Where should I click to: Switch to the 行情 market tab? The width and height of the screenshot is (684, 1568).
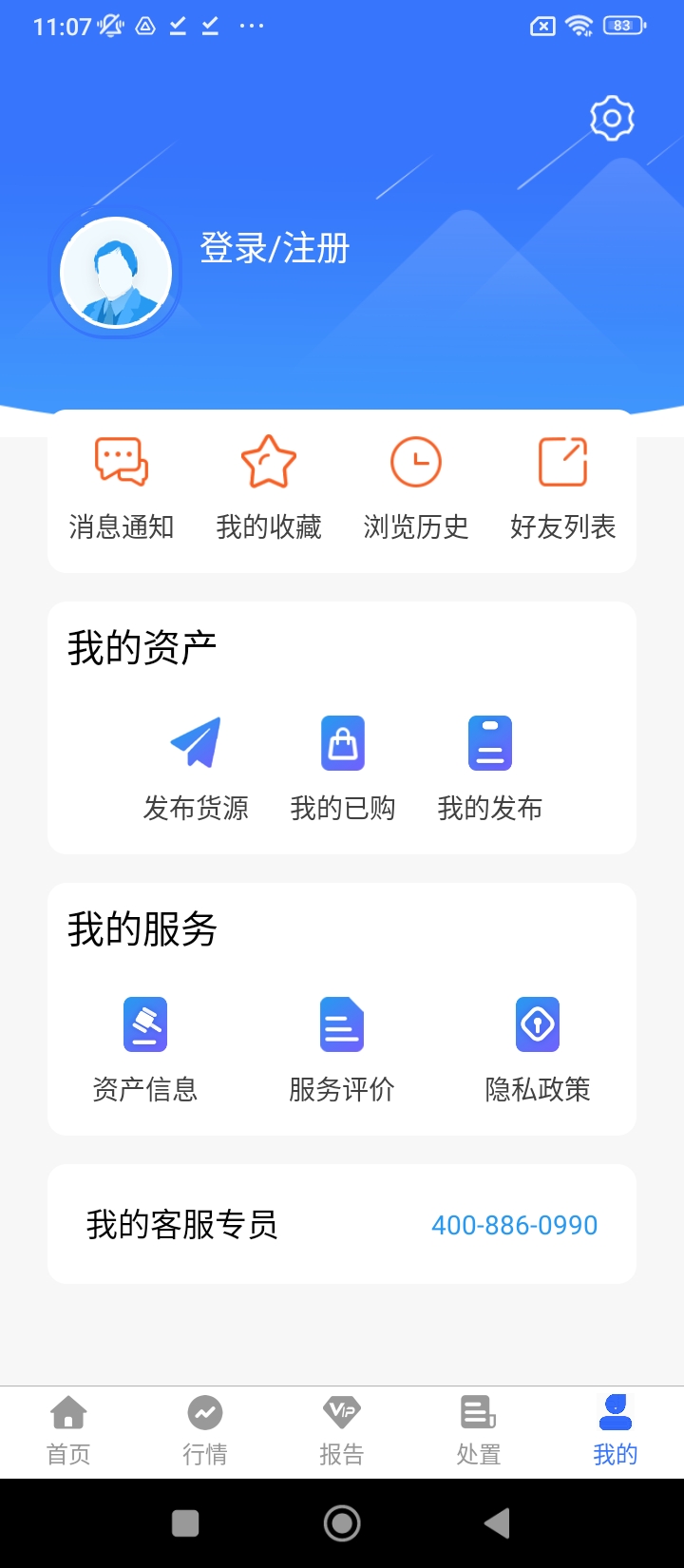[x=205, y=1430]
